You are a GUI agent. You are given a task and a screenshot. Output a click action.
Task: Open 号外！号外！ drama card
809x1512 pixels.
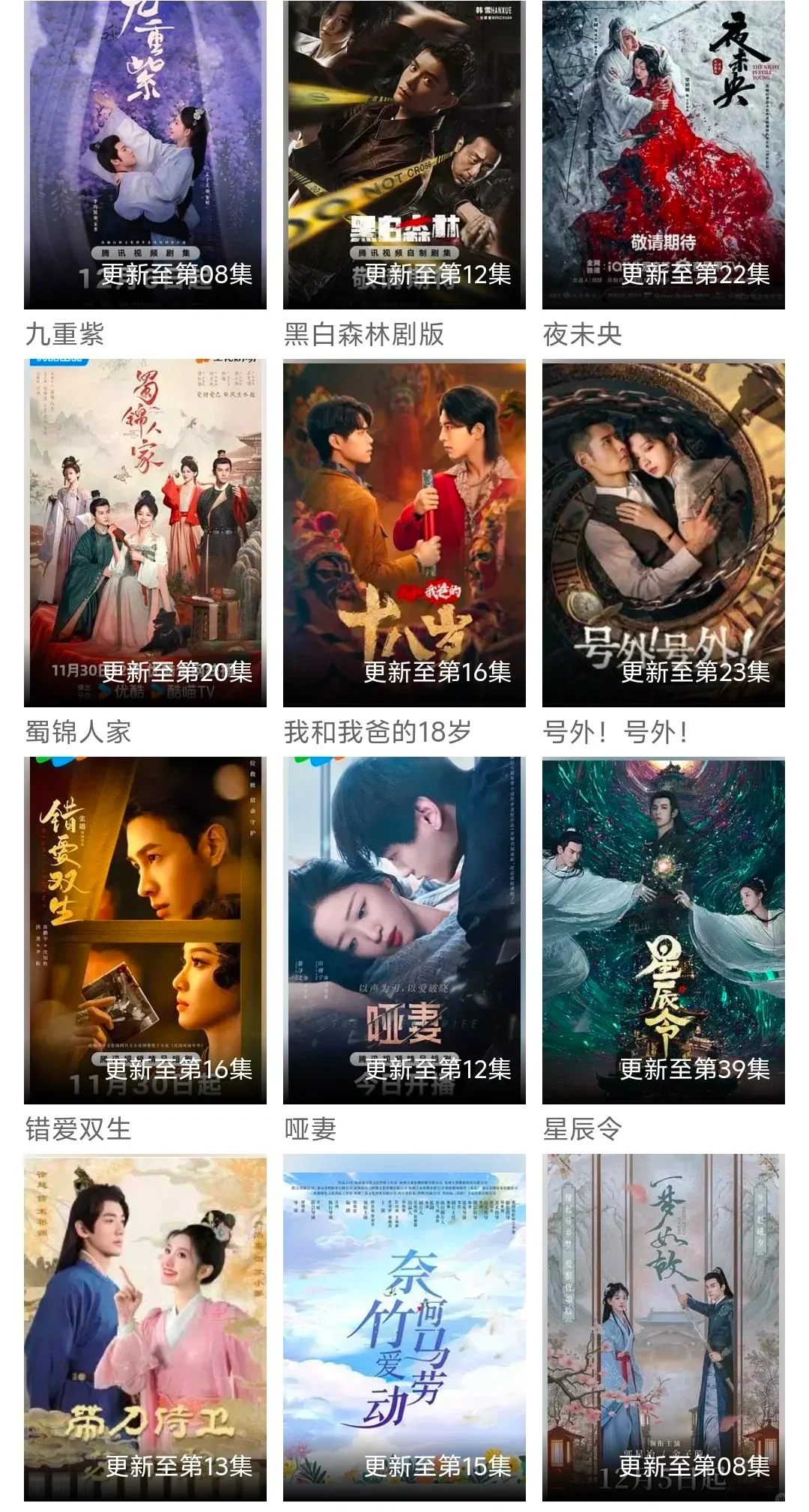coord(663,533)
